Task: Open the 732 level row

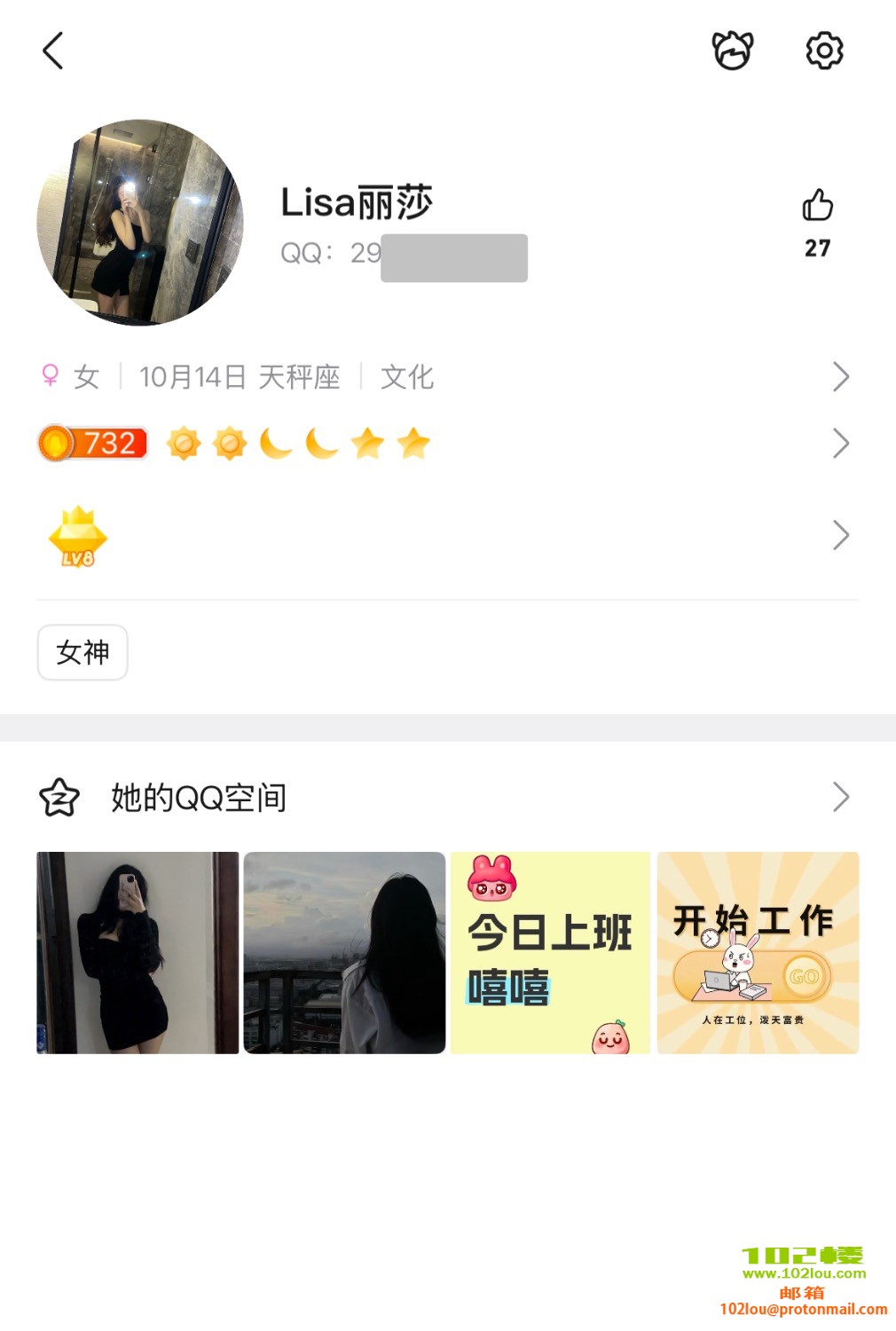Action: pos(444,443)
